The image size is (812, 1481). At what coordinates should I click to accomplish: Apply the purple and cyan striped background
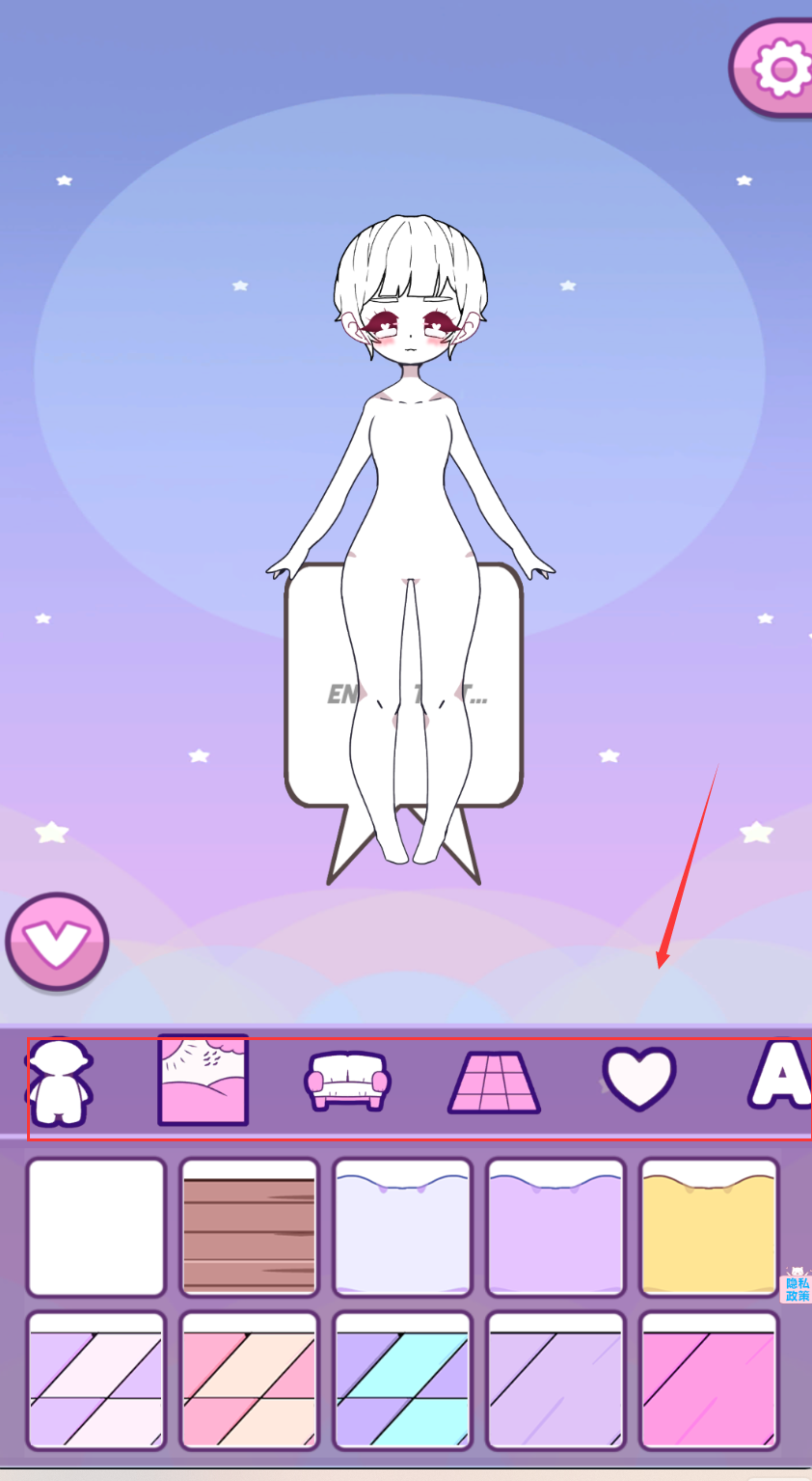tap(403, 1381)
